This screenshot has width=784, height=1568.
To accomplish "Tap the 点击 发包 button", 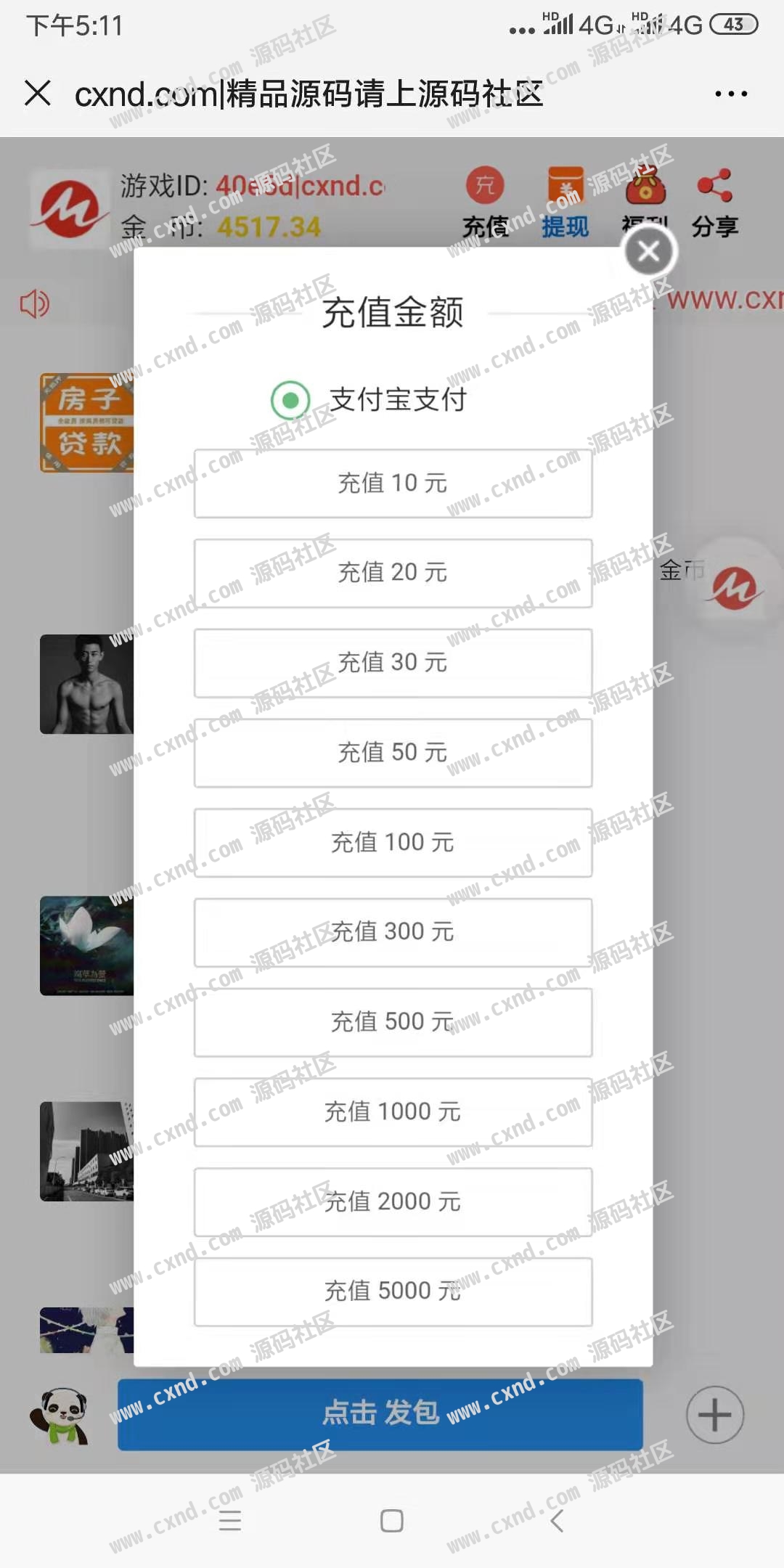I will point(380,1414).
